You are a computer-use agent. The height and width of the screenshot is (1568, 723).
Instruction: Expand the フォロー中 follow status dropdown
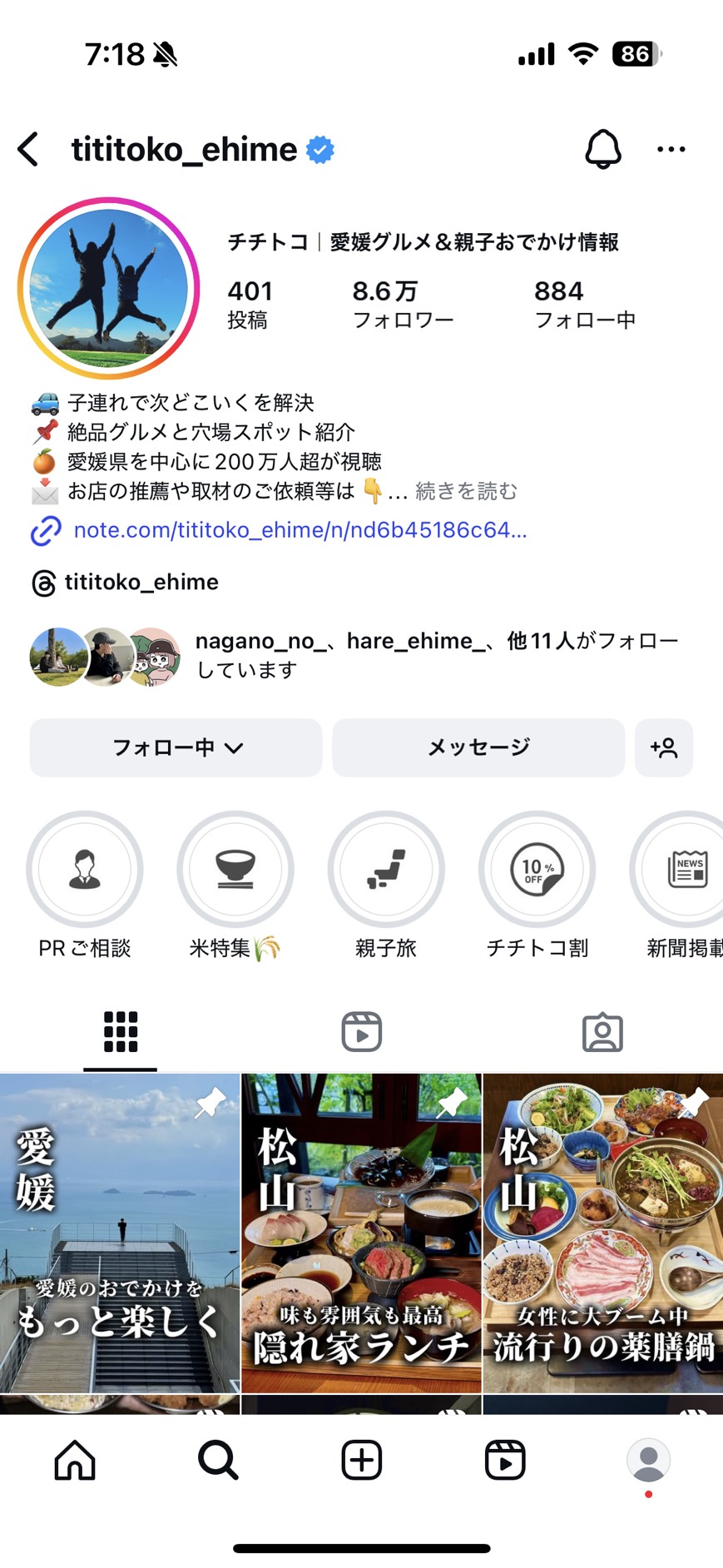(x=176, y=747)
